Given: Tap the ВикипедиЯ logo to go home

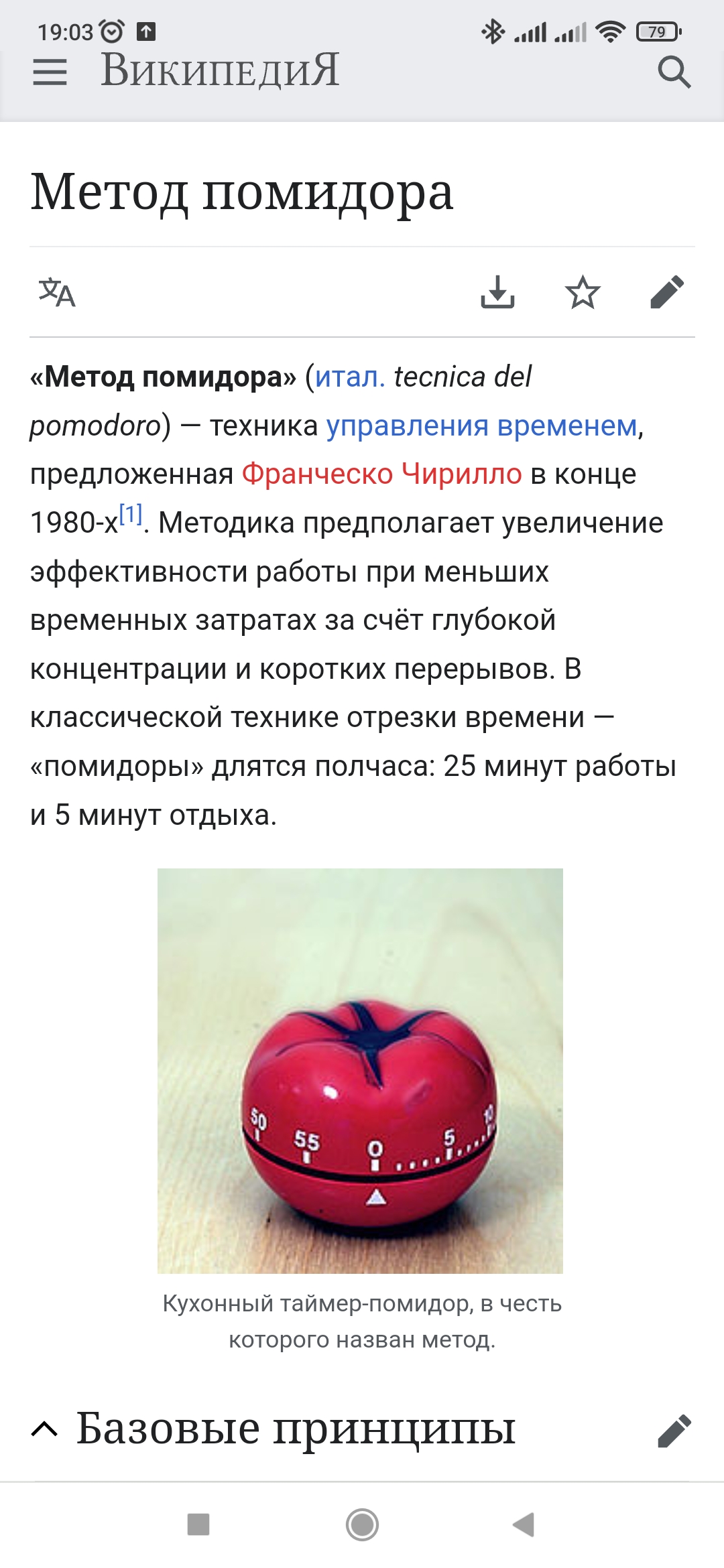Looking at the screenshot, I should (x=220, y=70).
